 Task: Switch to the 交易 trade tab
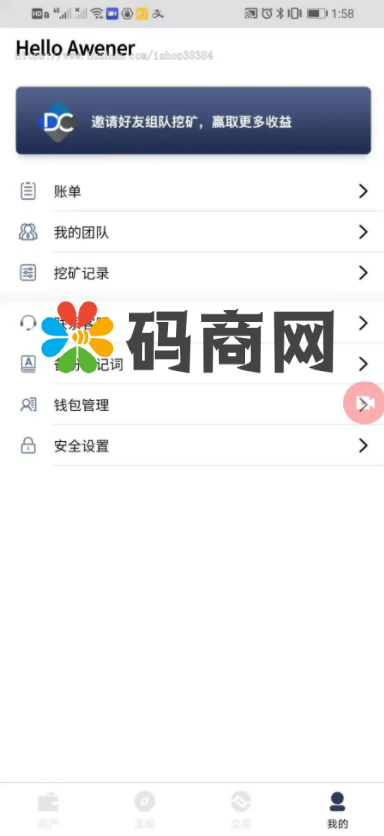(x=240, y=809)
